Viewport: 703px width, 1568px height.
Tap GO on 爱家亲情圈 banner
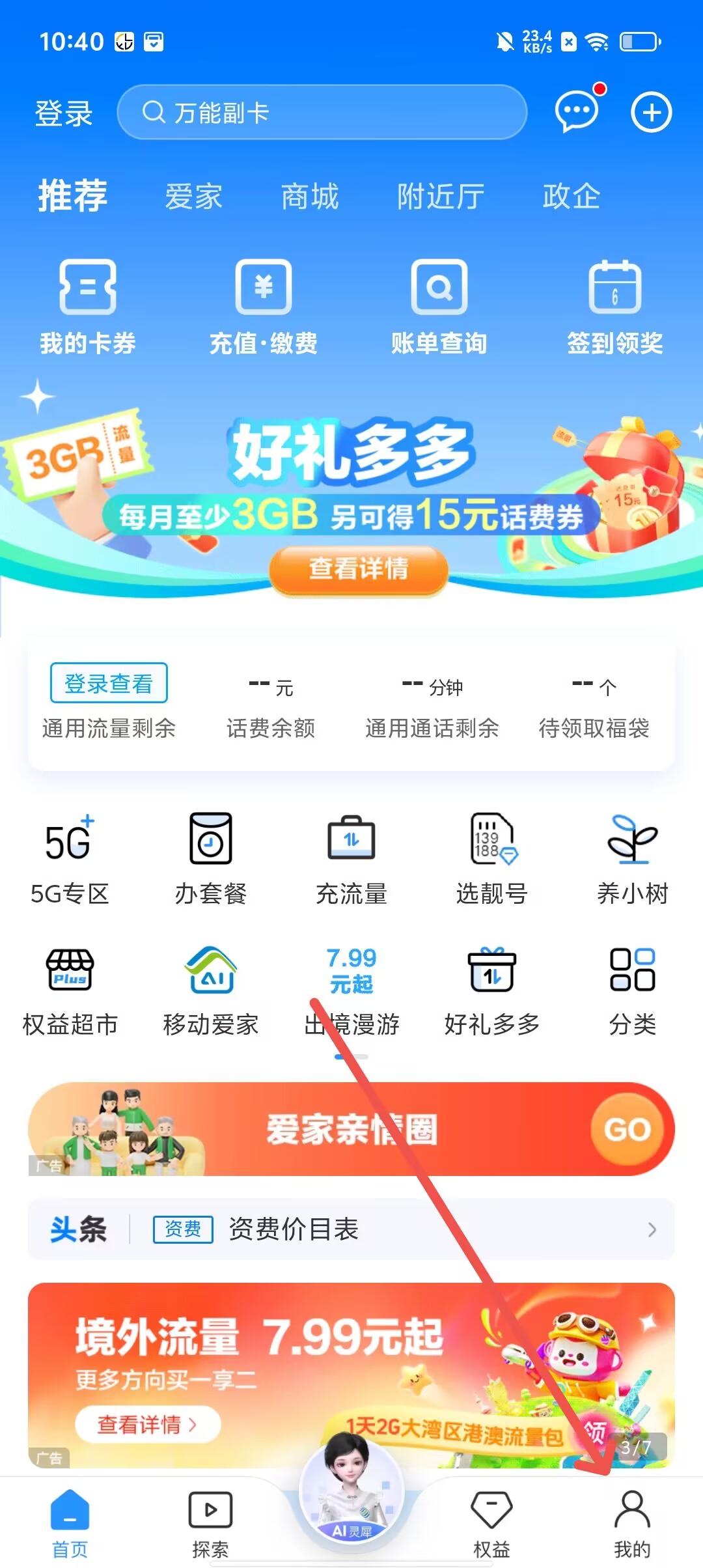coord(627,1129)
